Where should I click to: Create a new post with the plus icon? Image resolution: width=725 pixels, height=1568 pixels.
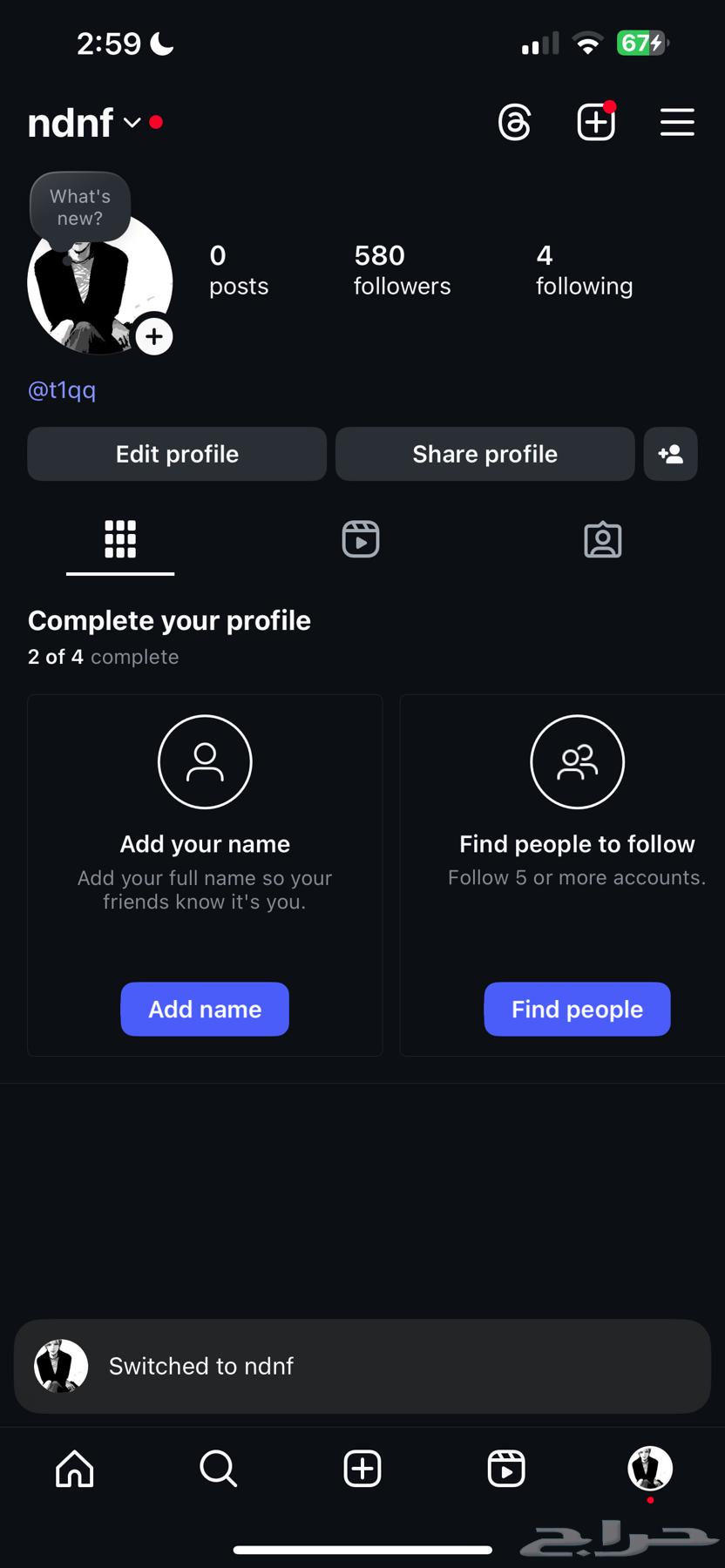tap(596, 122)
